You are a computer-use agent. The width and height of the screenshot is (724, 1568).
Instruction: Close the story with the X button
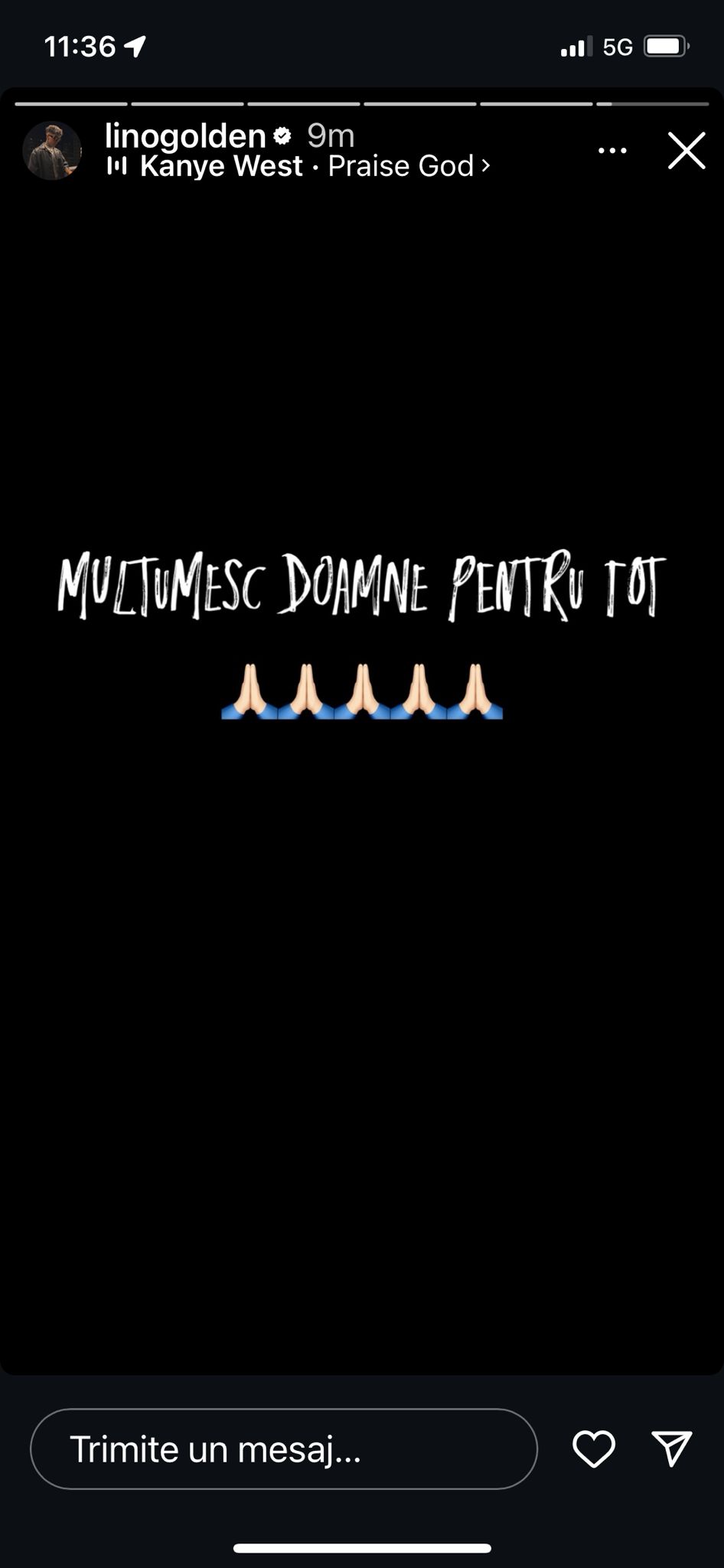pyautogui.click(x=686, y=151)
